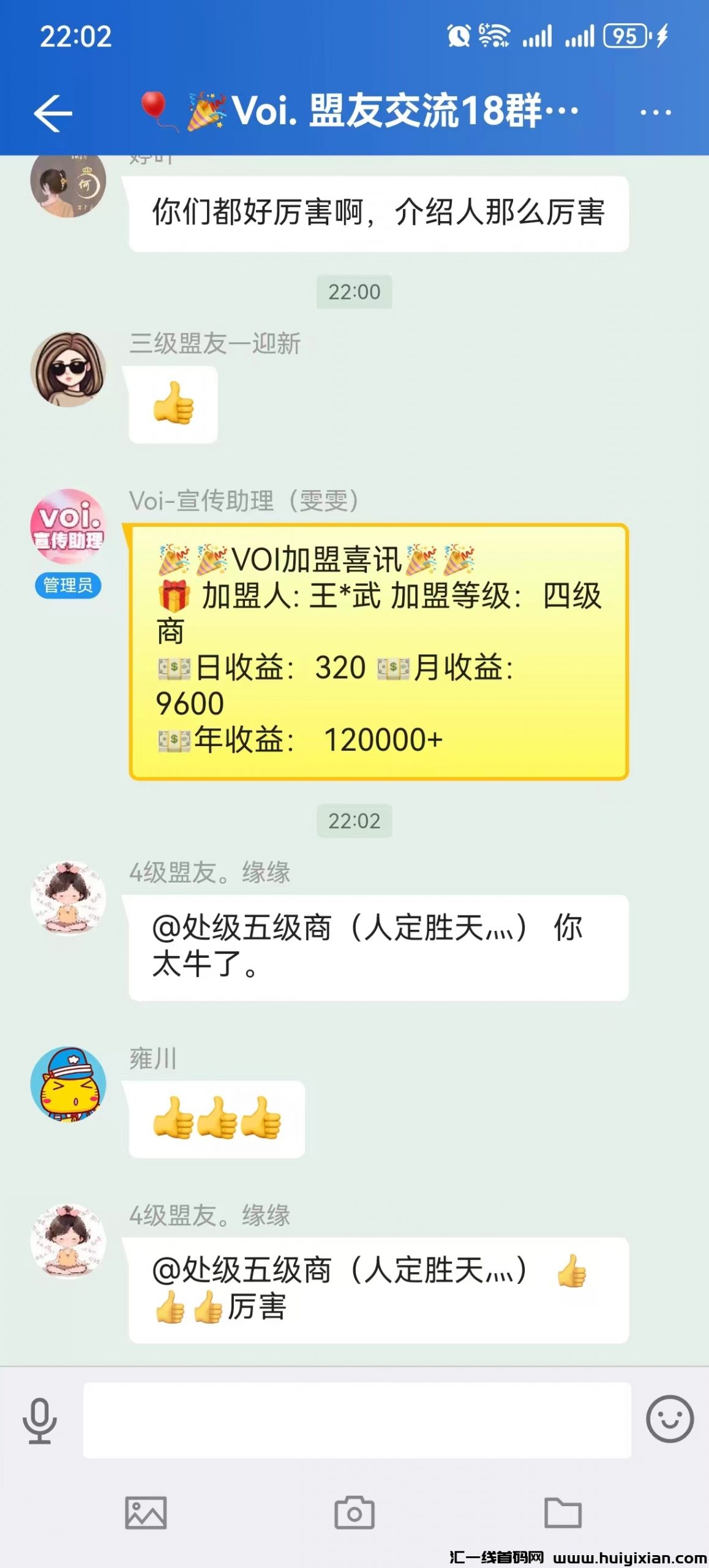Open avatar of 4级盟友。缘缘 above 你太牛了 message
The height and width of the screenshot is (1568, 709).
(68, 898)
